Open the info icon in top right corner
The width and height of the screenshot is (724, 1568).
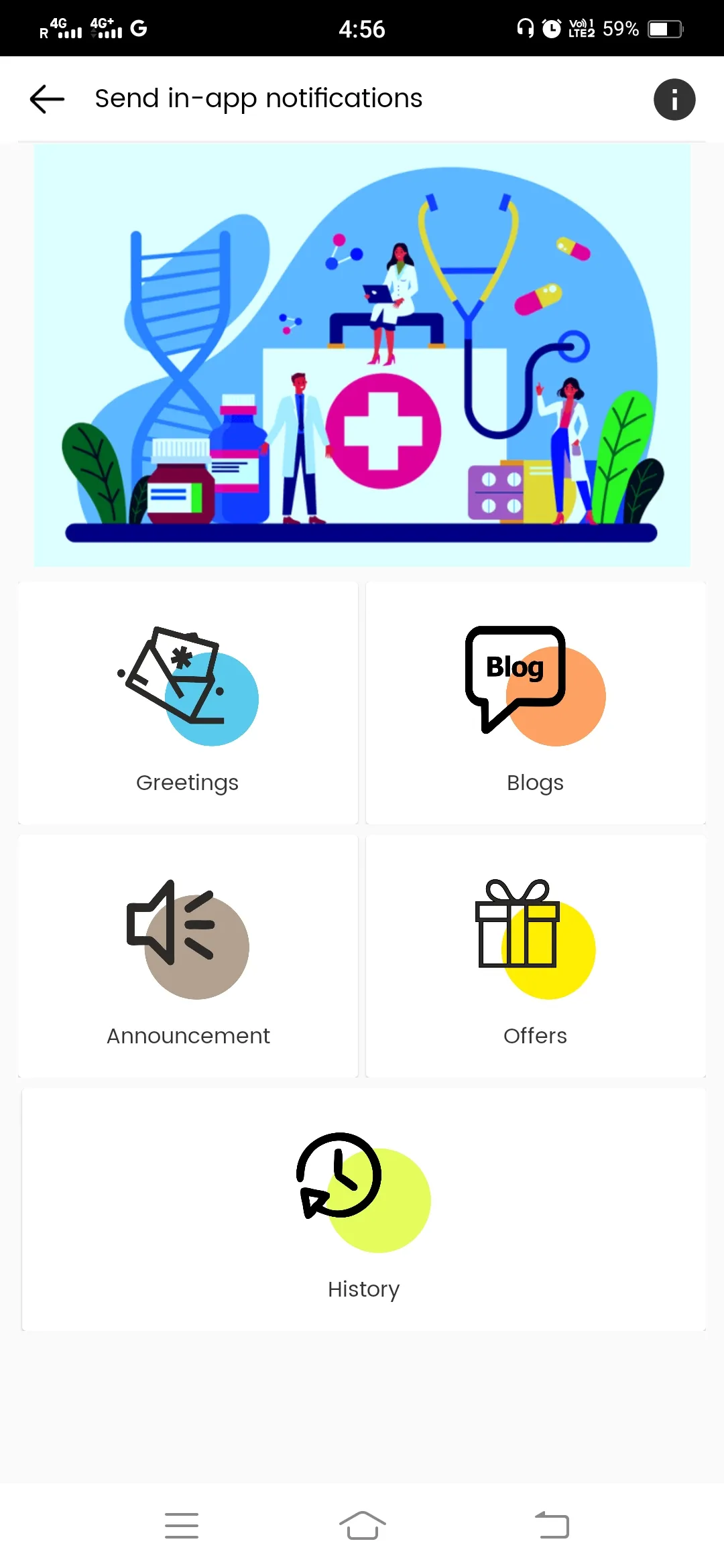click(674, 99)
